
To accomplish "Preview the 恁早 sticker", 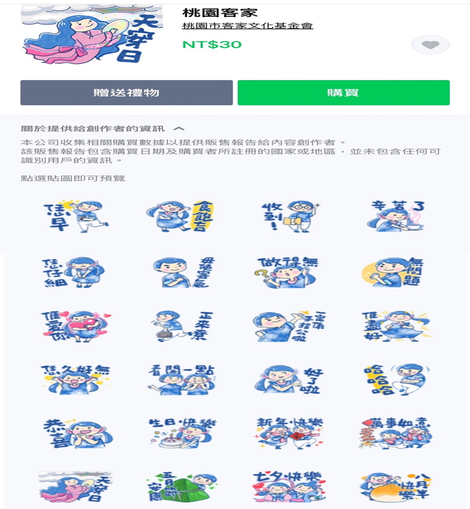I will point(76,216).
